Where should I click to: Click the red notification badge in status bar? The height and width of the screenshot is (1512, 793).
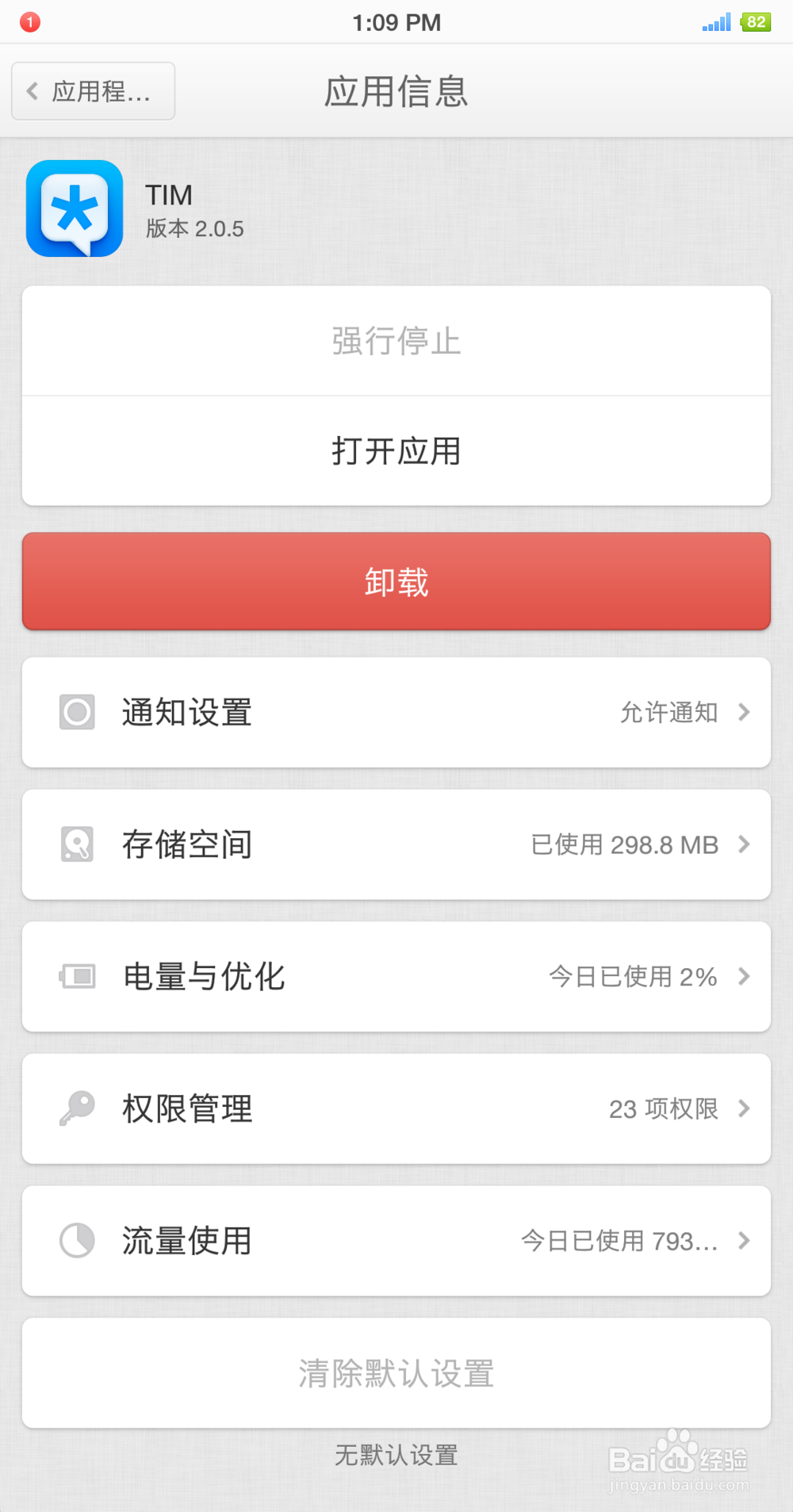click(x=30, y=21)
